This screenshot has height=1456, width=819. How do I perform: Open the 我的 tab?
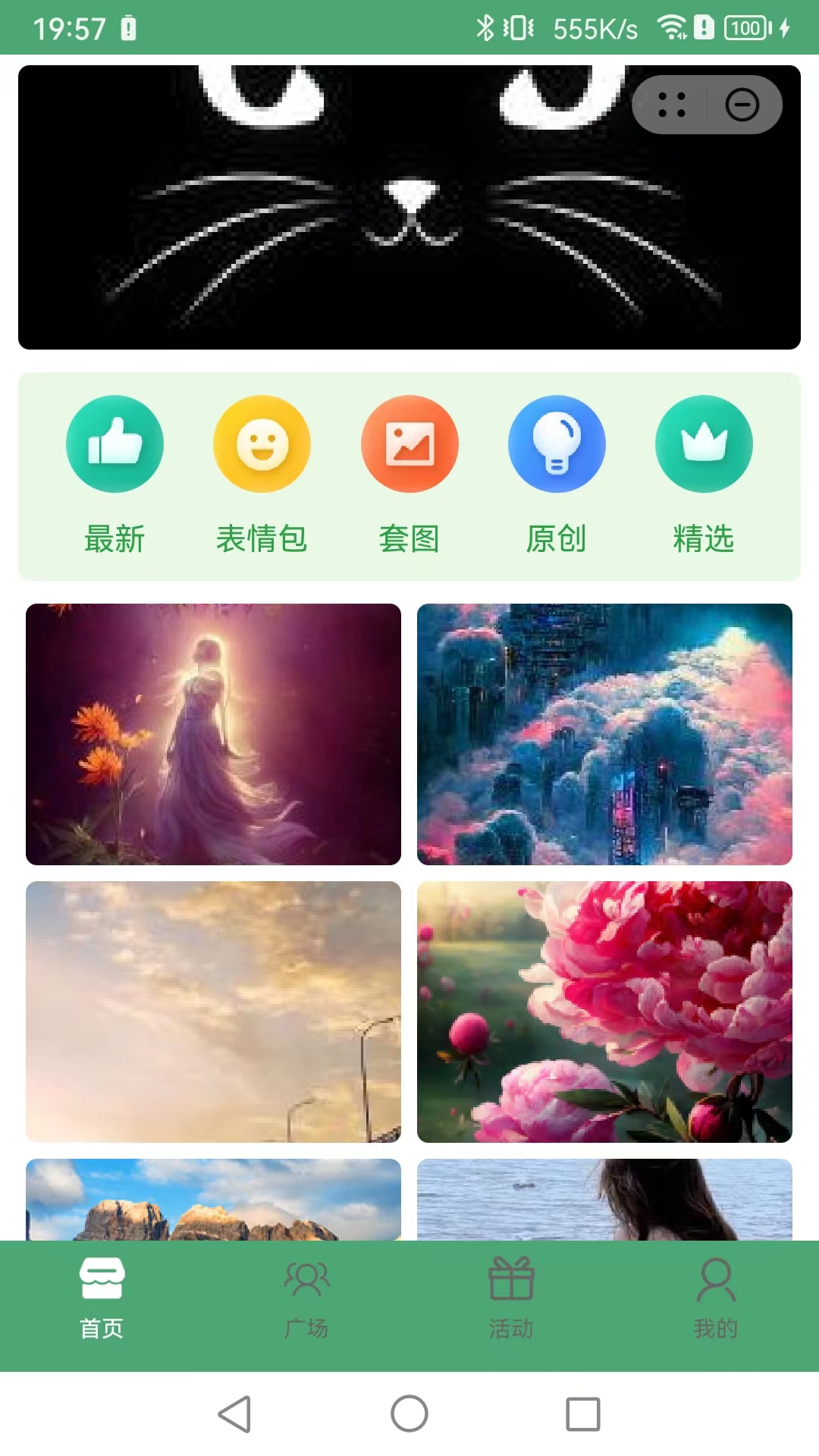[x=715, y=1298]
